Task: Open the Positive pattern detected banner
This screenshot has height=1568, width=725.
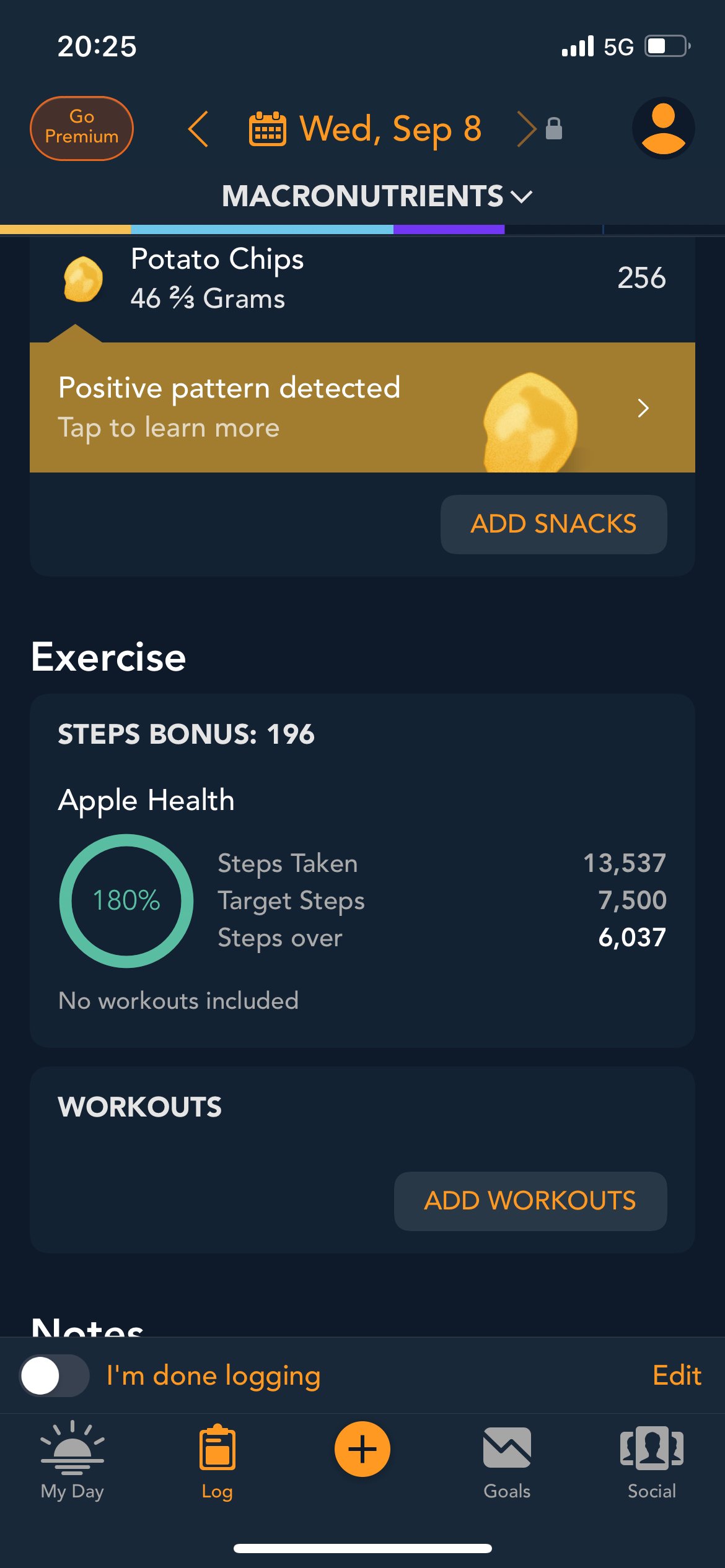Action: [x=362, y=407]
